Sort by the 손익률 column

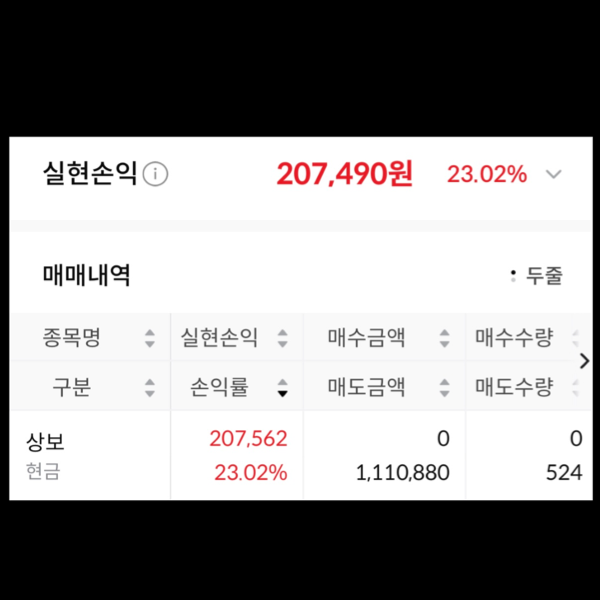[x=236, y=387]
